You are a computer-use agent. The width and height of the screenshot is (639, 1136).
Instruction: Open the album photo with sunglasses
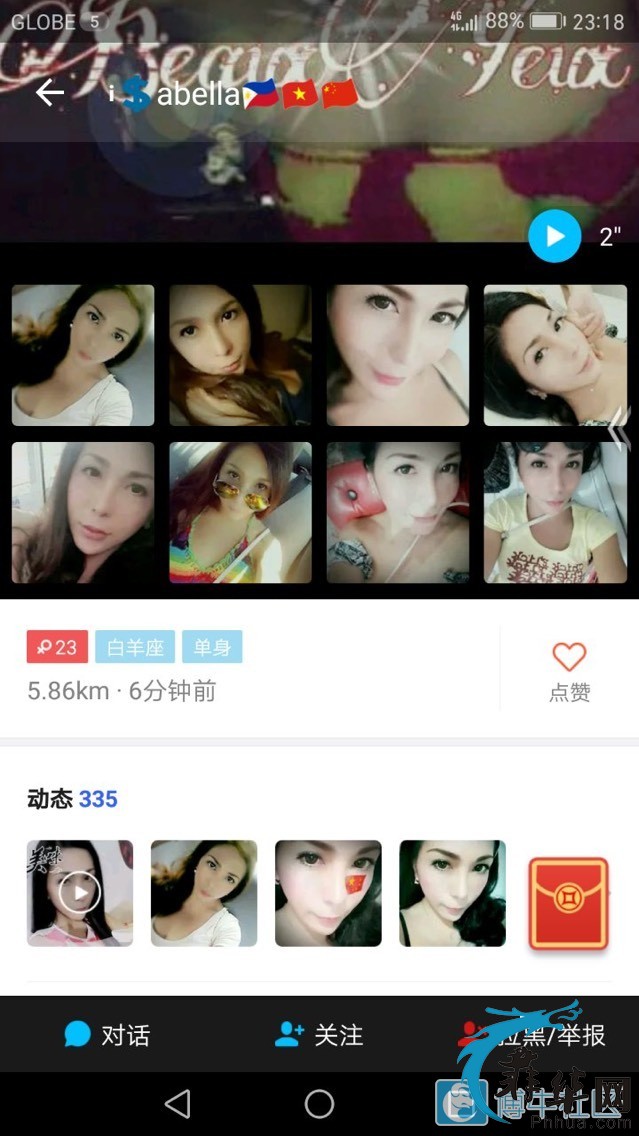pyautogui.click(x=240, y=513)
